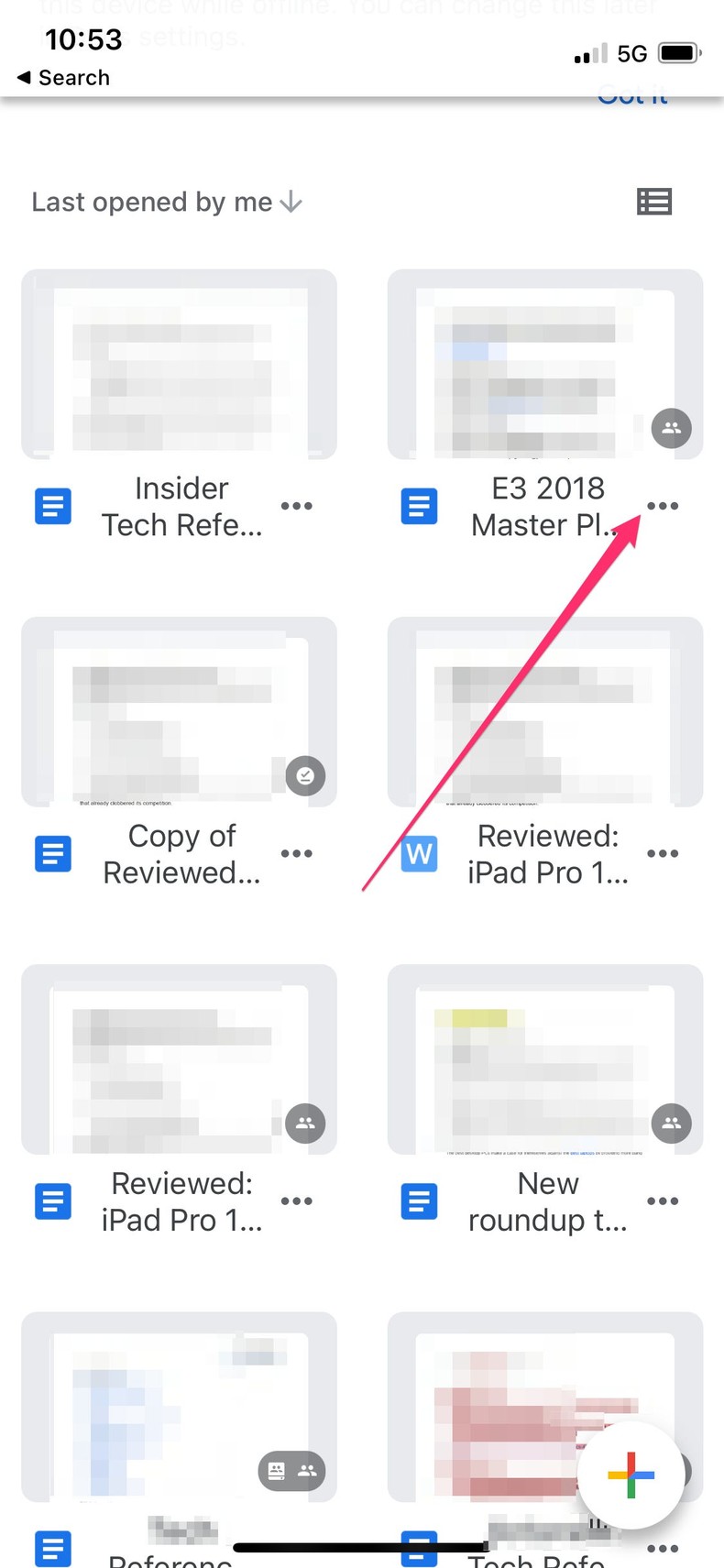This screenshot has width=724, height=1568.
Task: Dismiss the banner with the Got it link
Action: pos(631,94)
